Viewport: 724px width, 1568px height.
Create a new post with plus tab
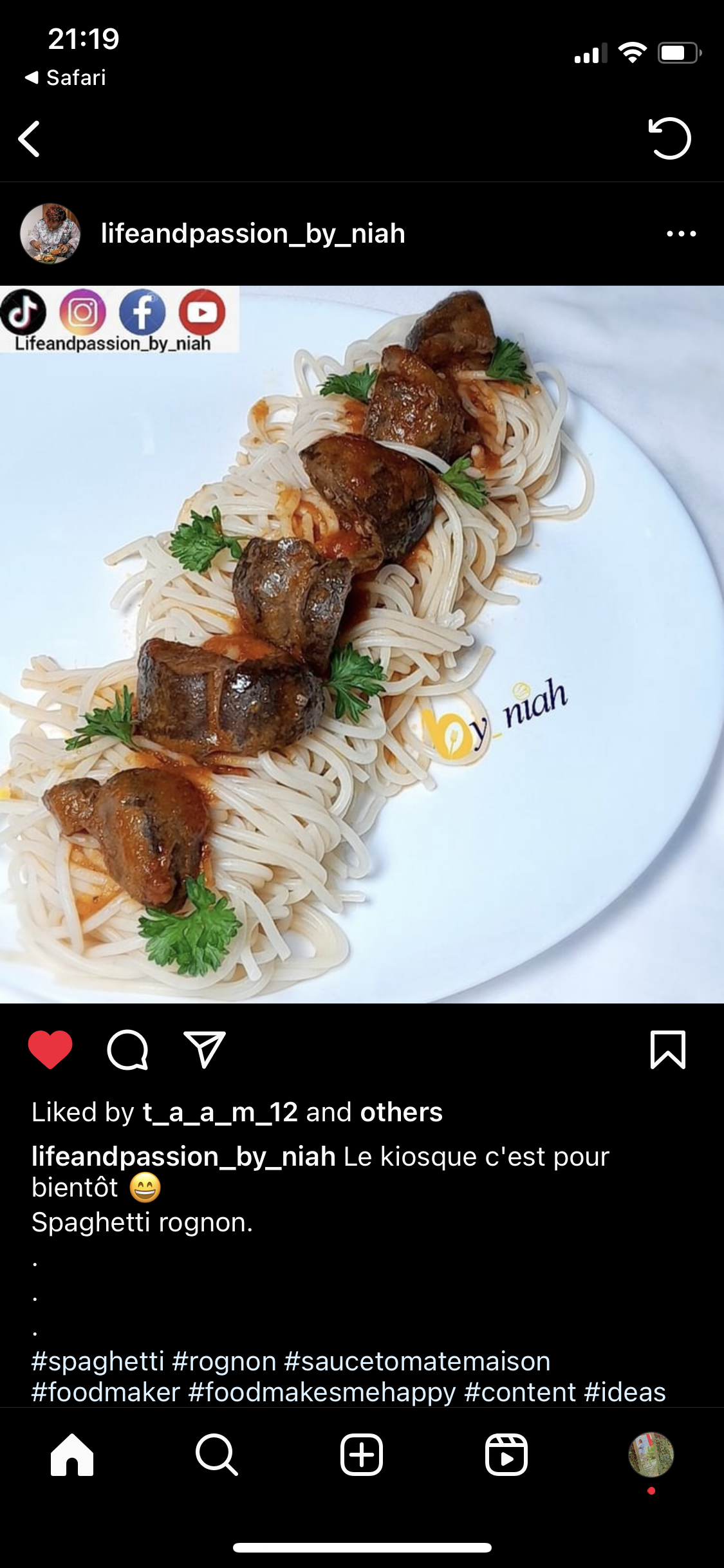(x=362, y=1455)
